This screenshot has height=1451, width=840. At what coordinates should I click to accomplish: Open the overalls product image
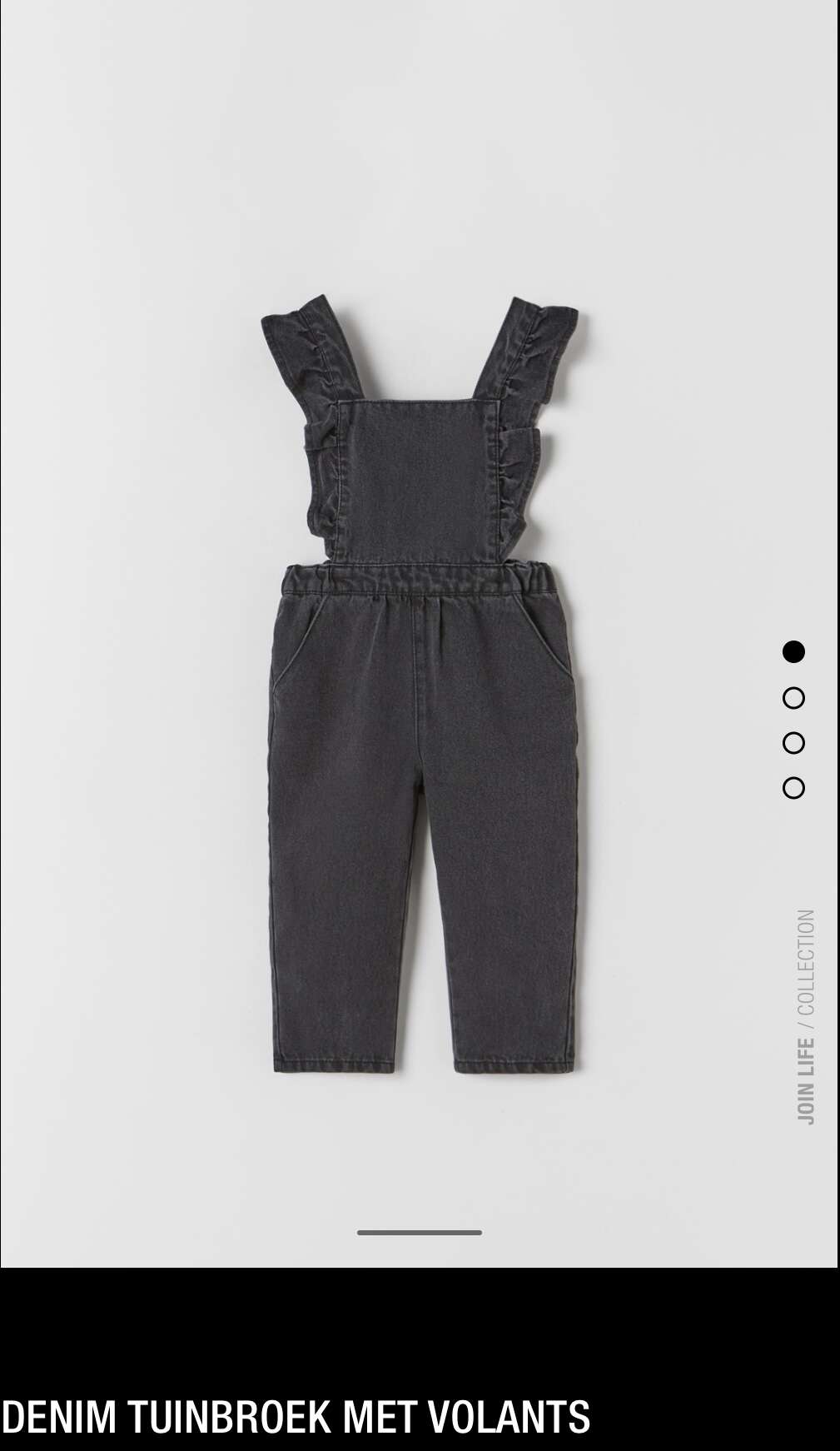coord(420,685)
